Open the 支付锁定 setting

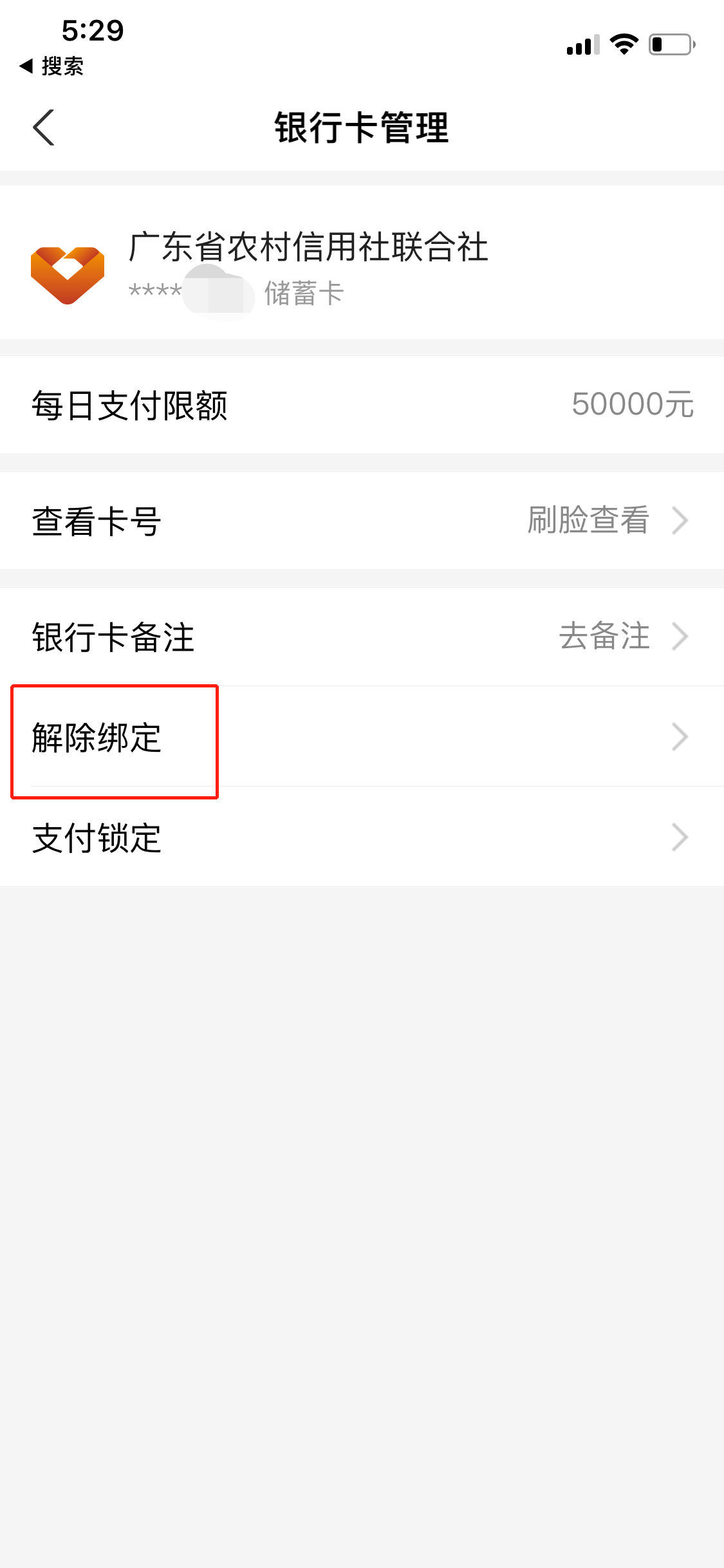click(362, 837)
